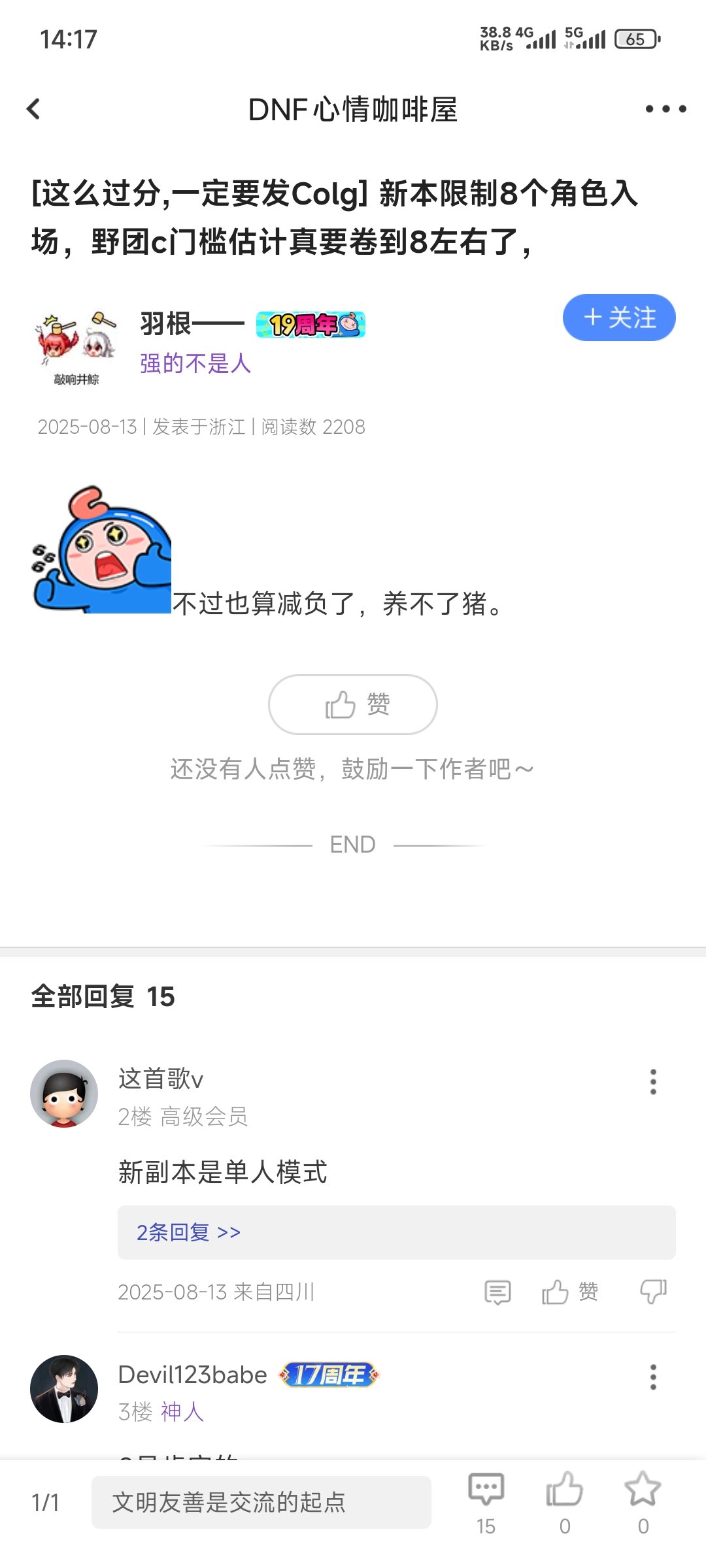This screenshot has width=706, height=1568.
Task: Reply to 这首歌v's comment
Action: click(x=497, y=1292)
